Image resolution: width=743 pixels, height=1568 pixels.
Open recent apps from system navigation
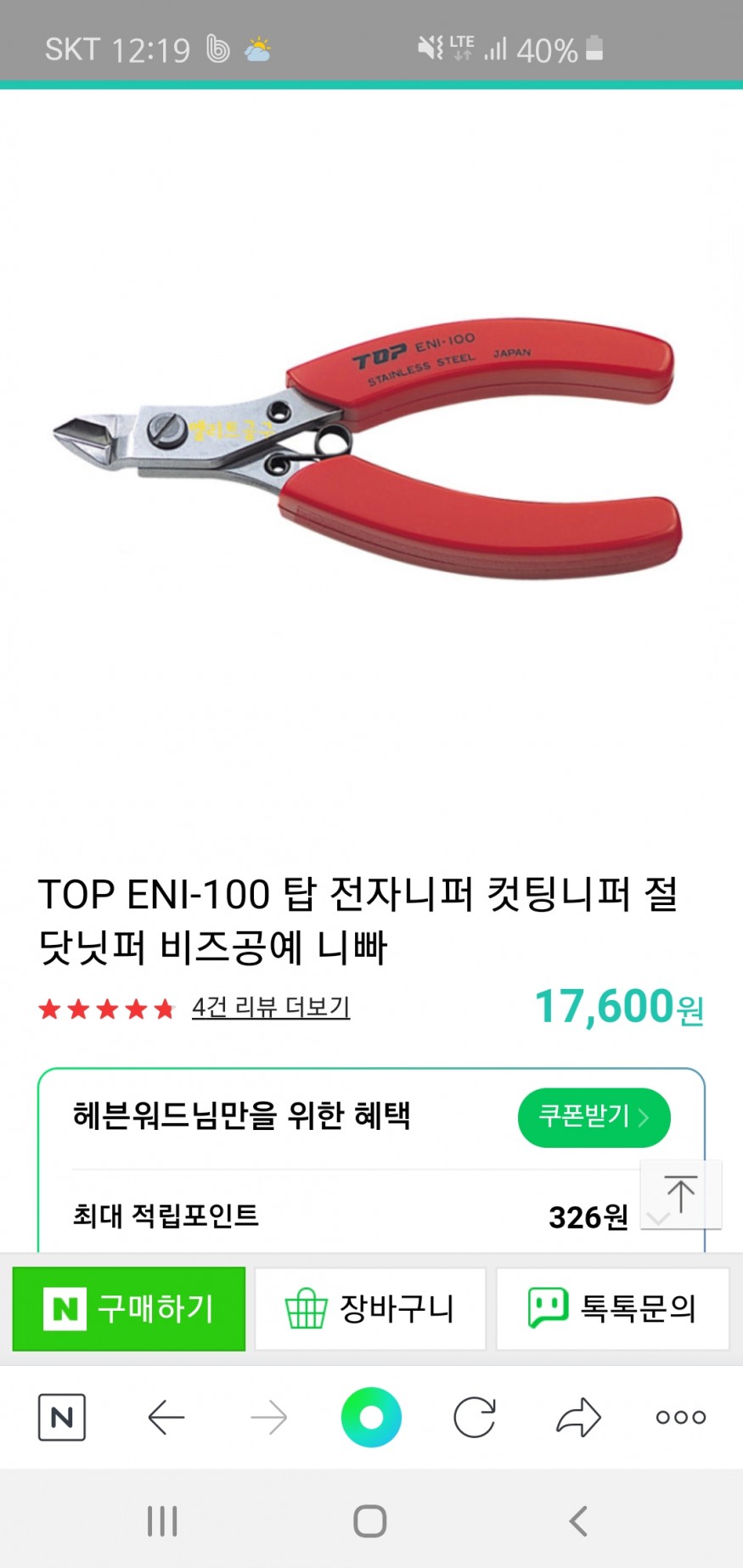pos(162,1520)
